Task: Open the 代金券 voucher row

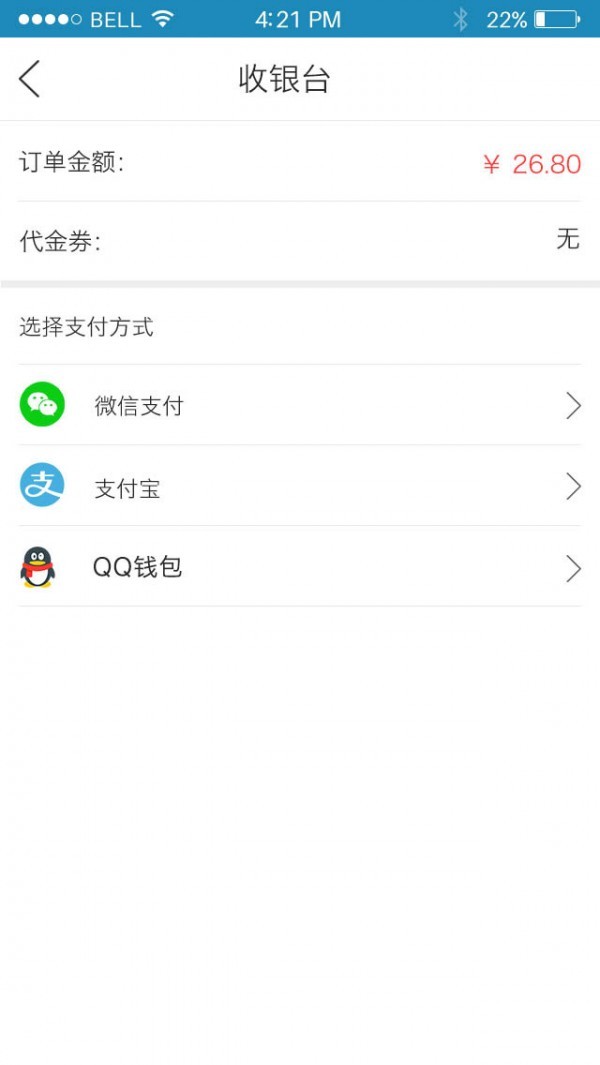Action: [300, 241]
